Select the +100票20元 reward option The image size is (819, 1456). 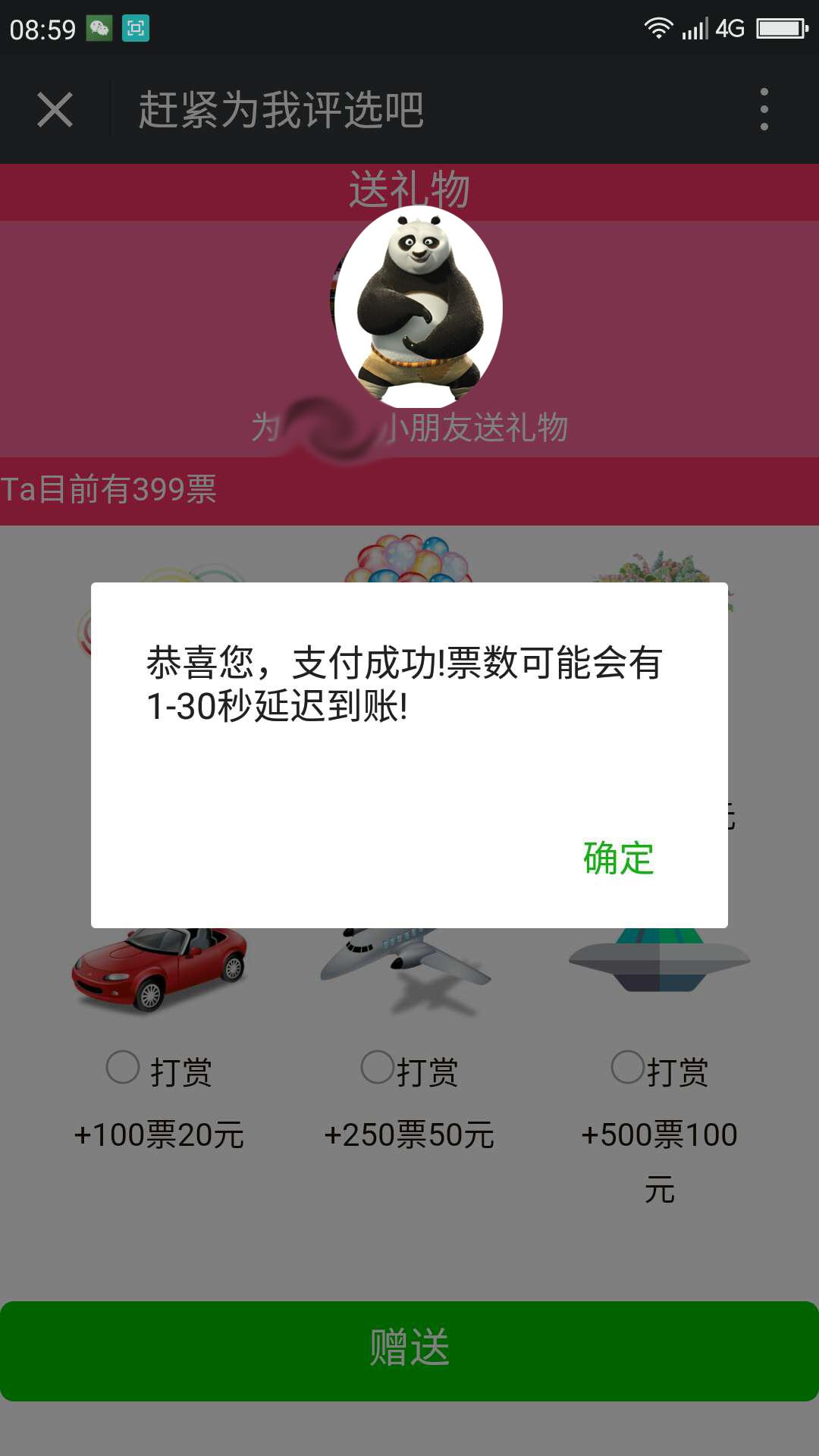(x=123, y=1067)
